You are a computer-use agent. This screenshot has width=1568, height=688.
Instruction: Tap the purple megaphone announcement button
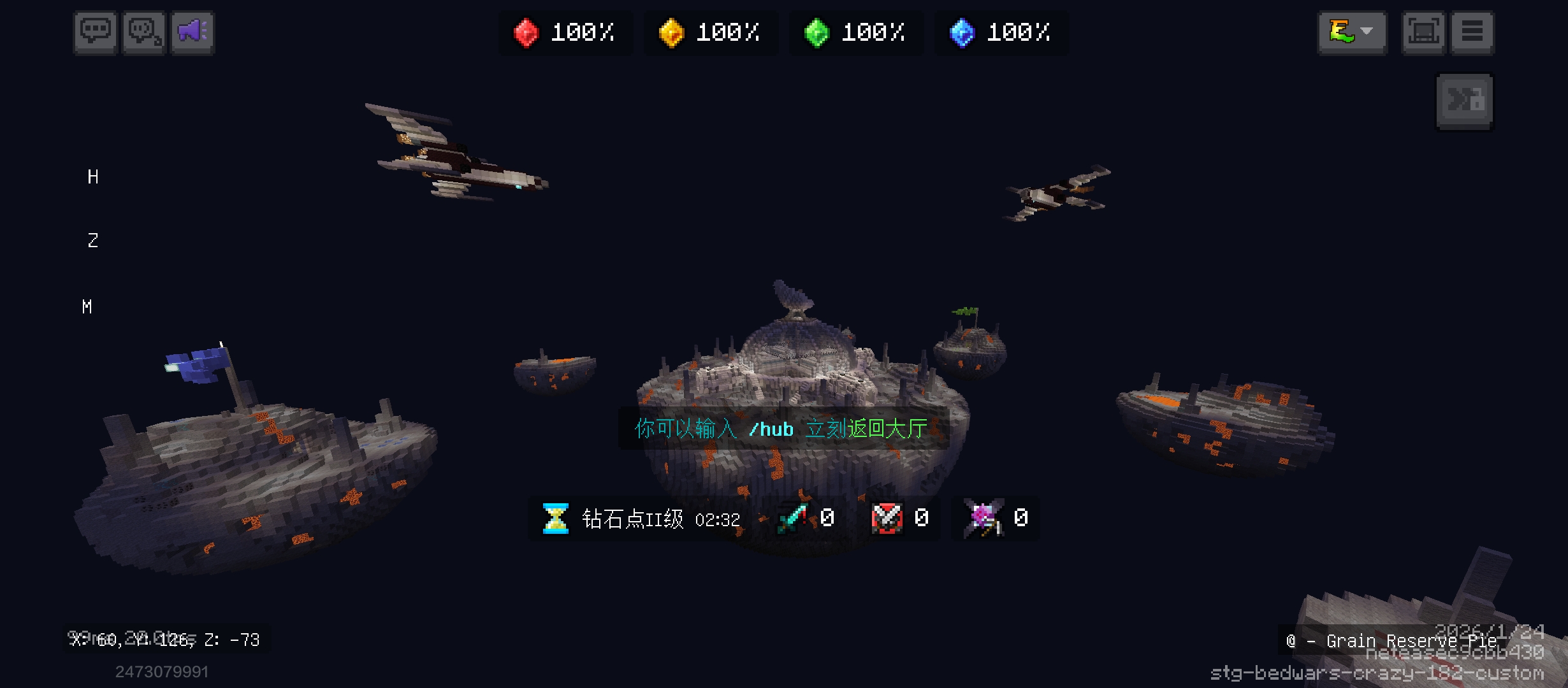(192, 32)
